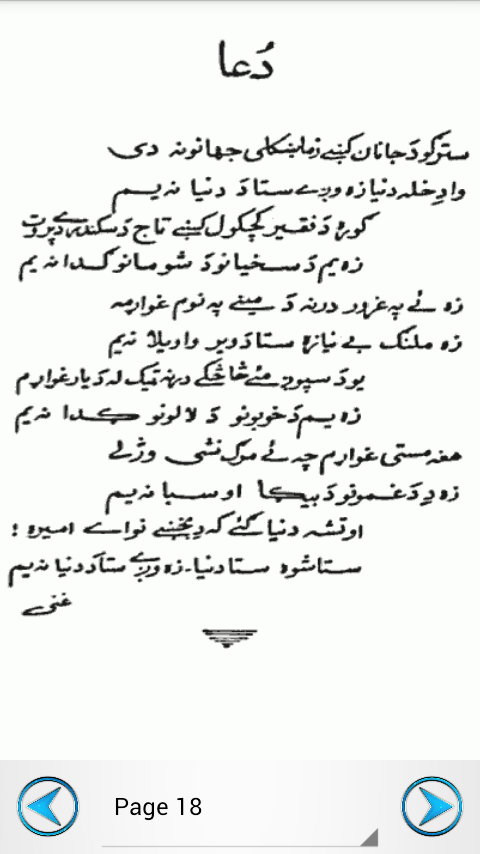Go to the next page
The image size is (480, 854).
coord(432,806)
